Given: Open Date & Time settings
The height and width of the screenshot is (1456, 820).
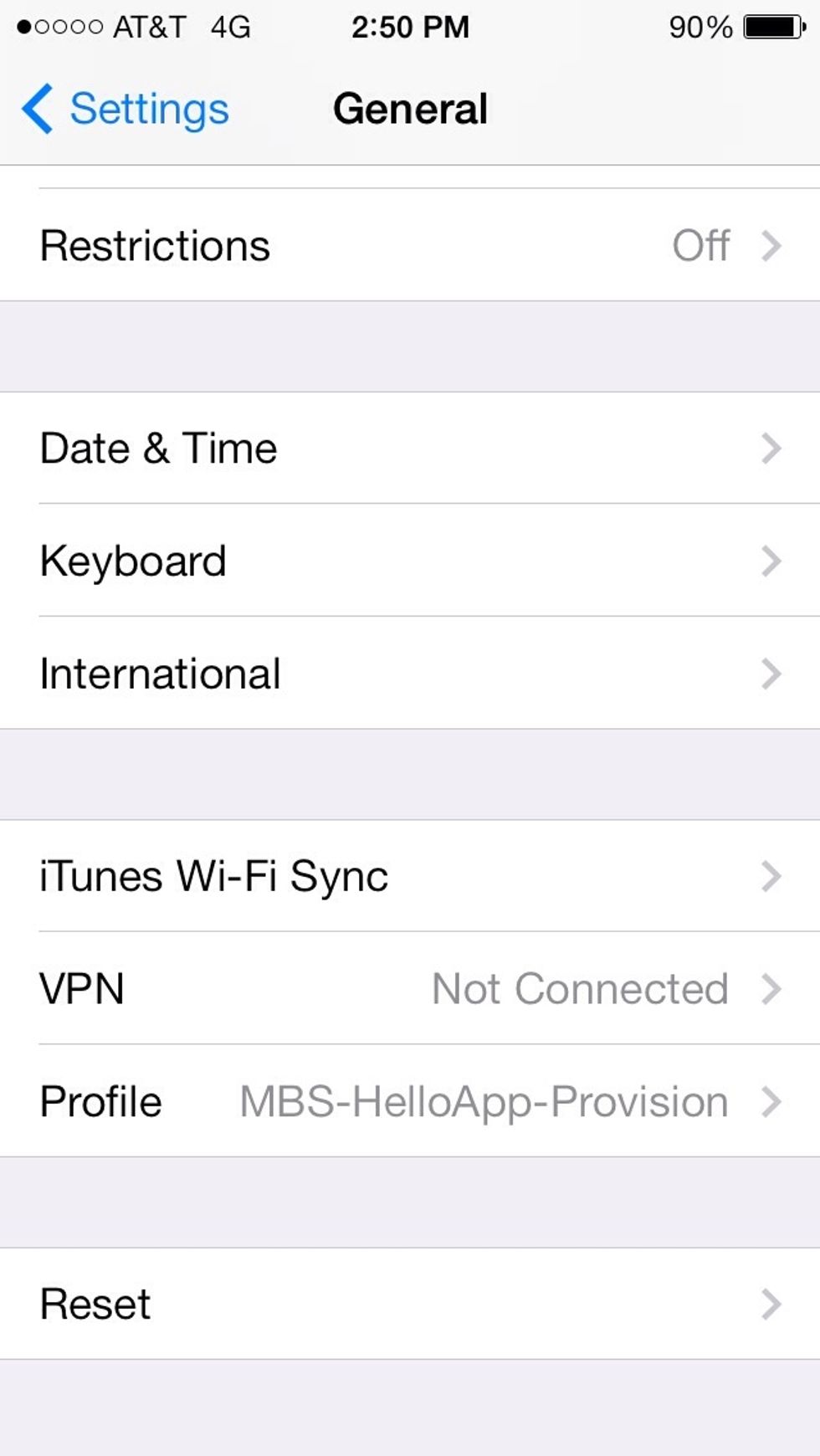Looking at the screenshot, I should tap(410, 448).
